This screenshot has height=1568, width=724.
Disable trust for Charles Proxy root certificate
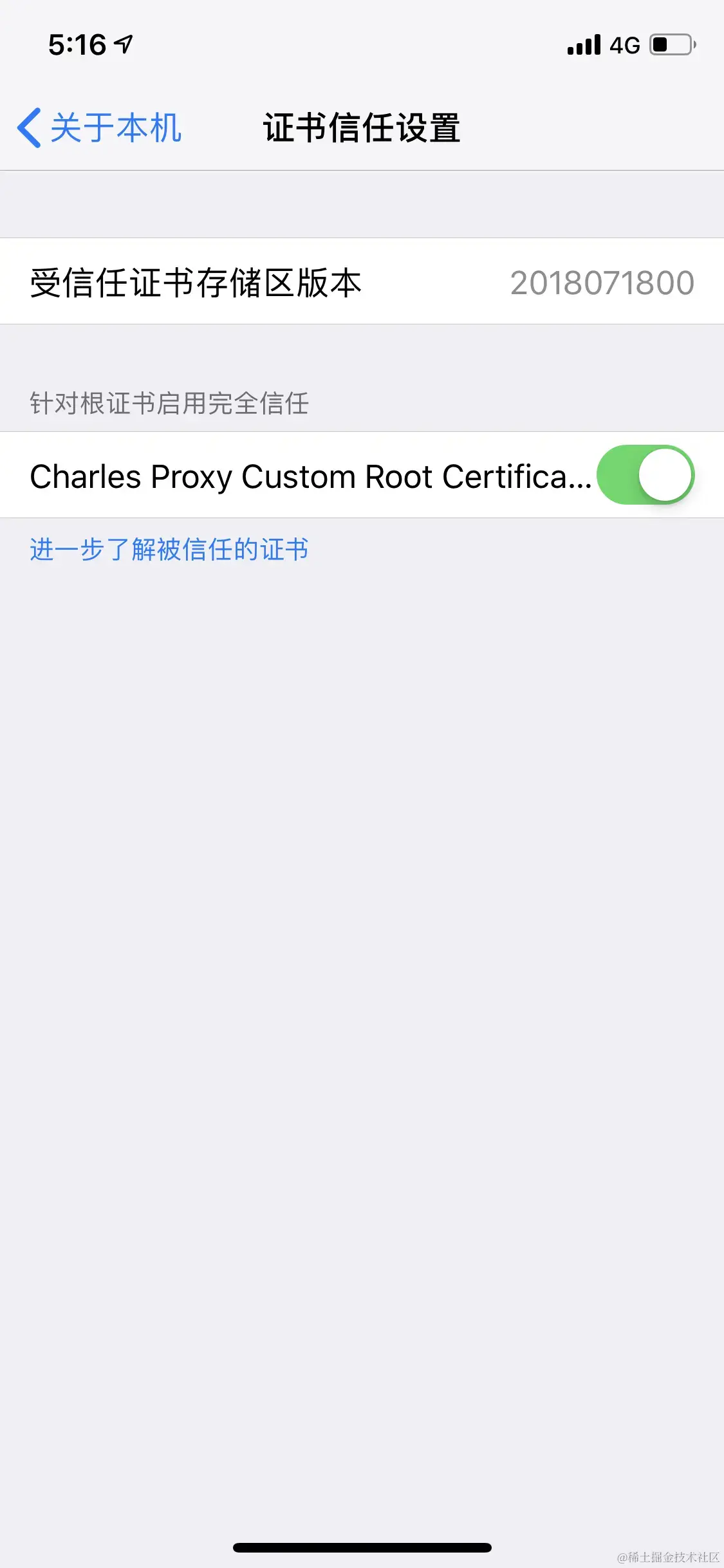point(645,475)
